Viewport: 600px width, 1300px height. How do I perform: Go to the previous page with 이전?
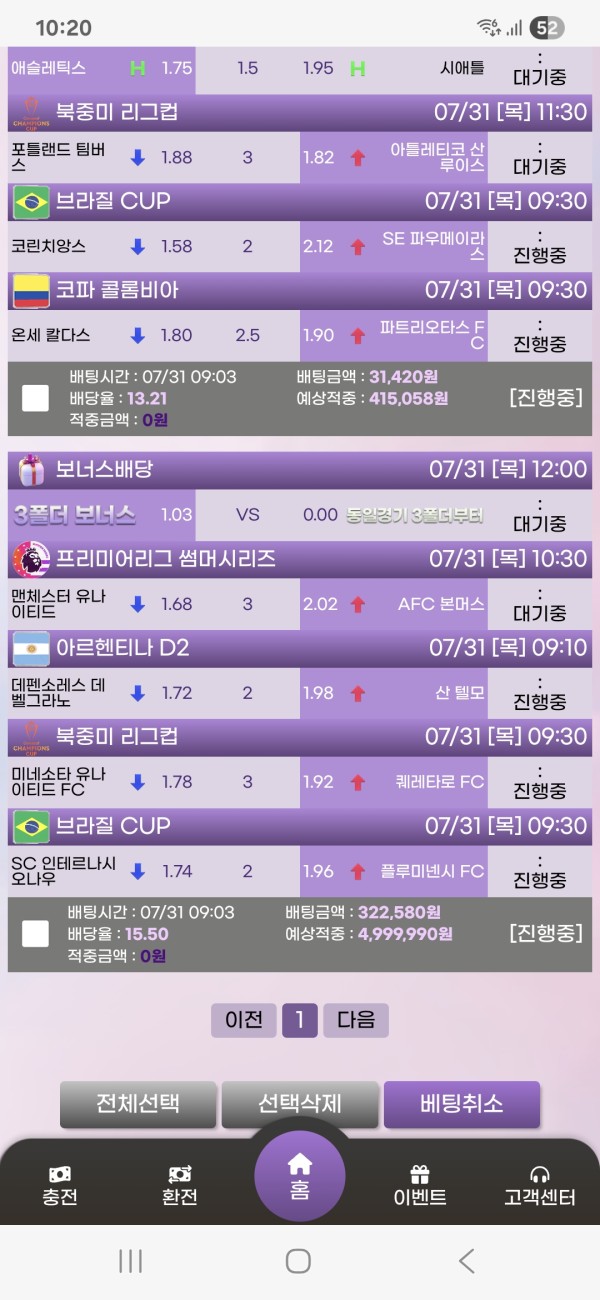point(244,1020)
